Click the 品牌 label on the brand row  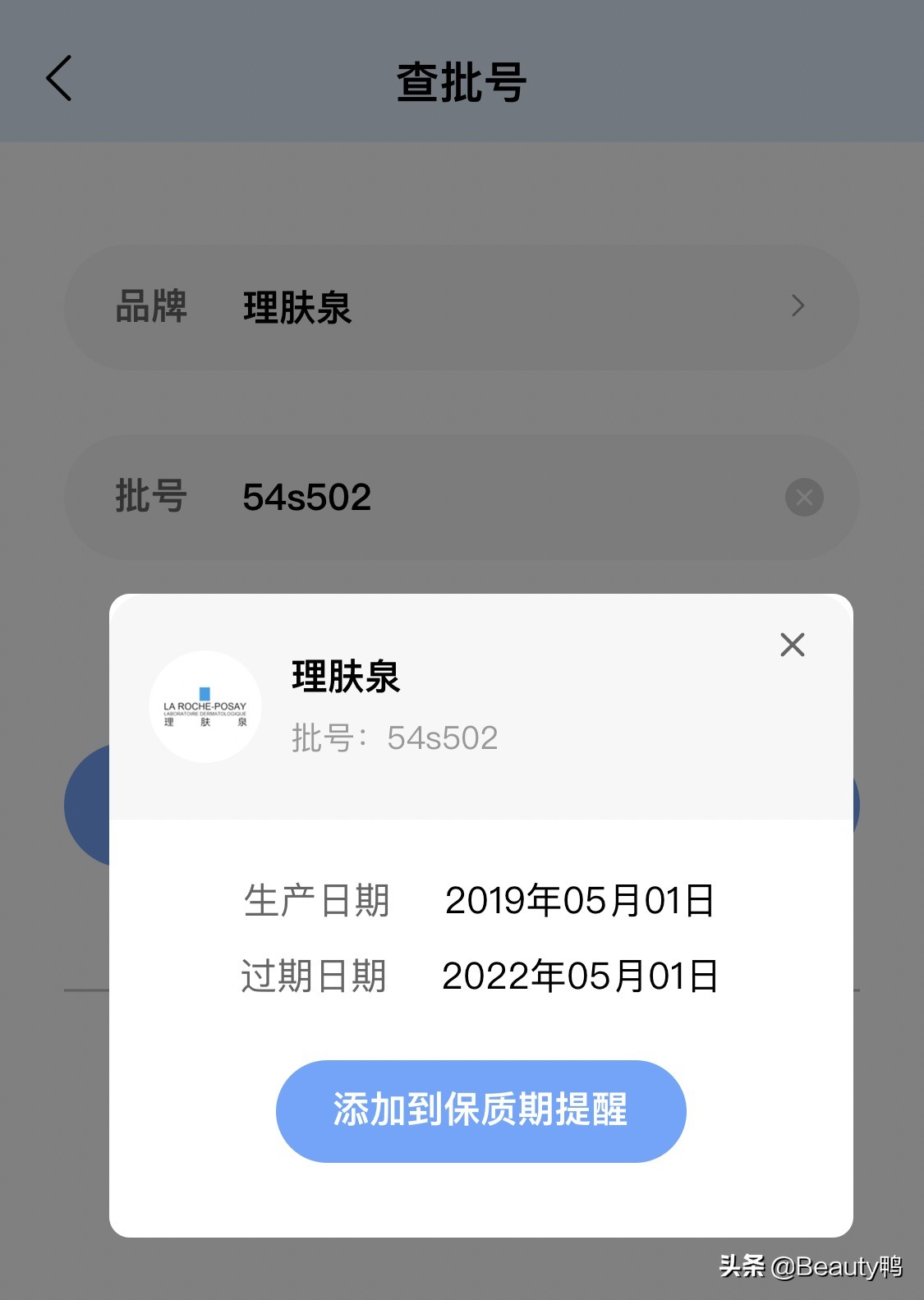(150, 305)
